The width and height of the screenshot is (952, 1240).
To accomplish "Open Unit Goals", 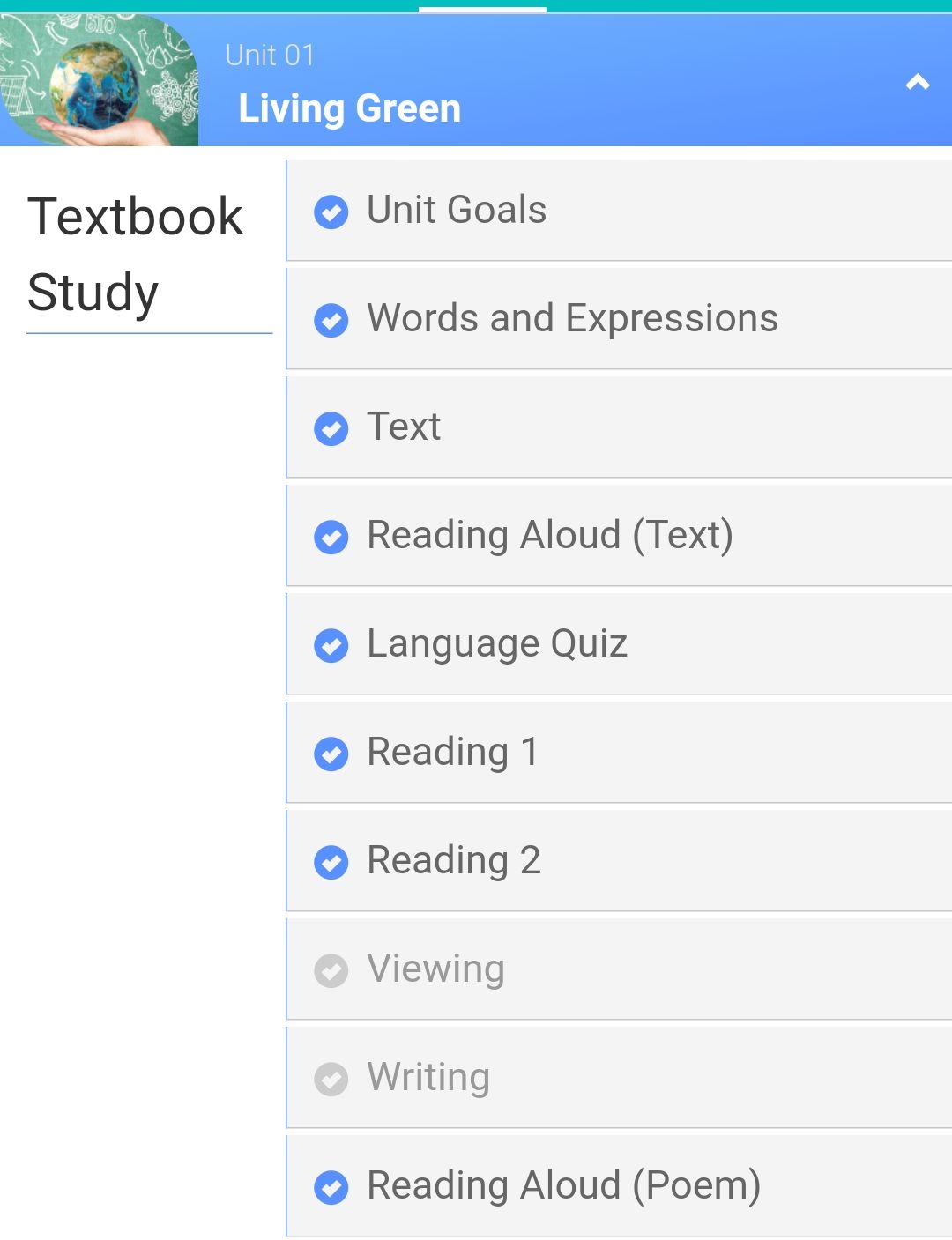I will [457, 211].
